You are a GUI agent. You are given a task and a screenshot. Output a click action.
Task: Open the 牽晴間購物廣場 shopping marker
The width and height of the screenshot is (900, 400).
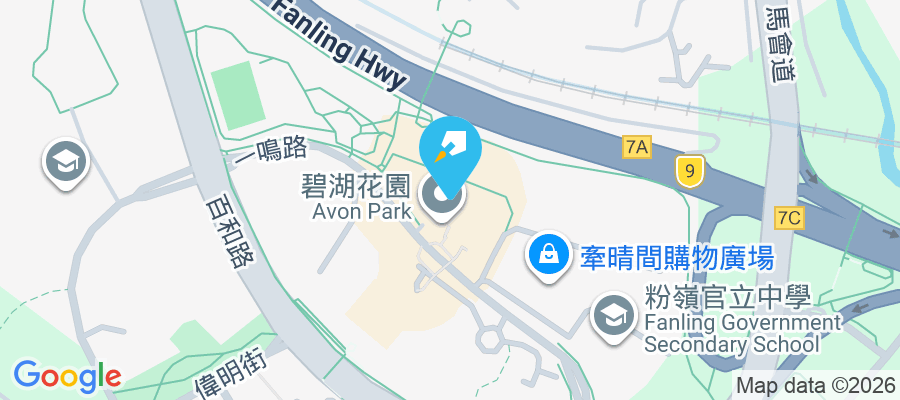coord(549,257)
